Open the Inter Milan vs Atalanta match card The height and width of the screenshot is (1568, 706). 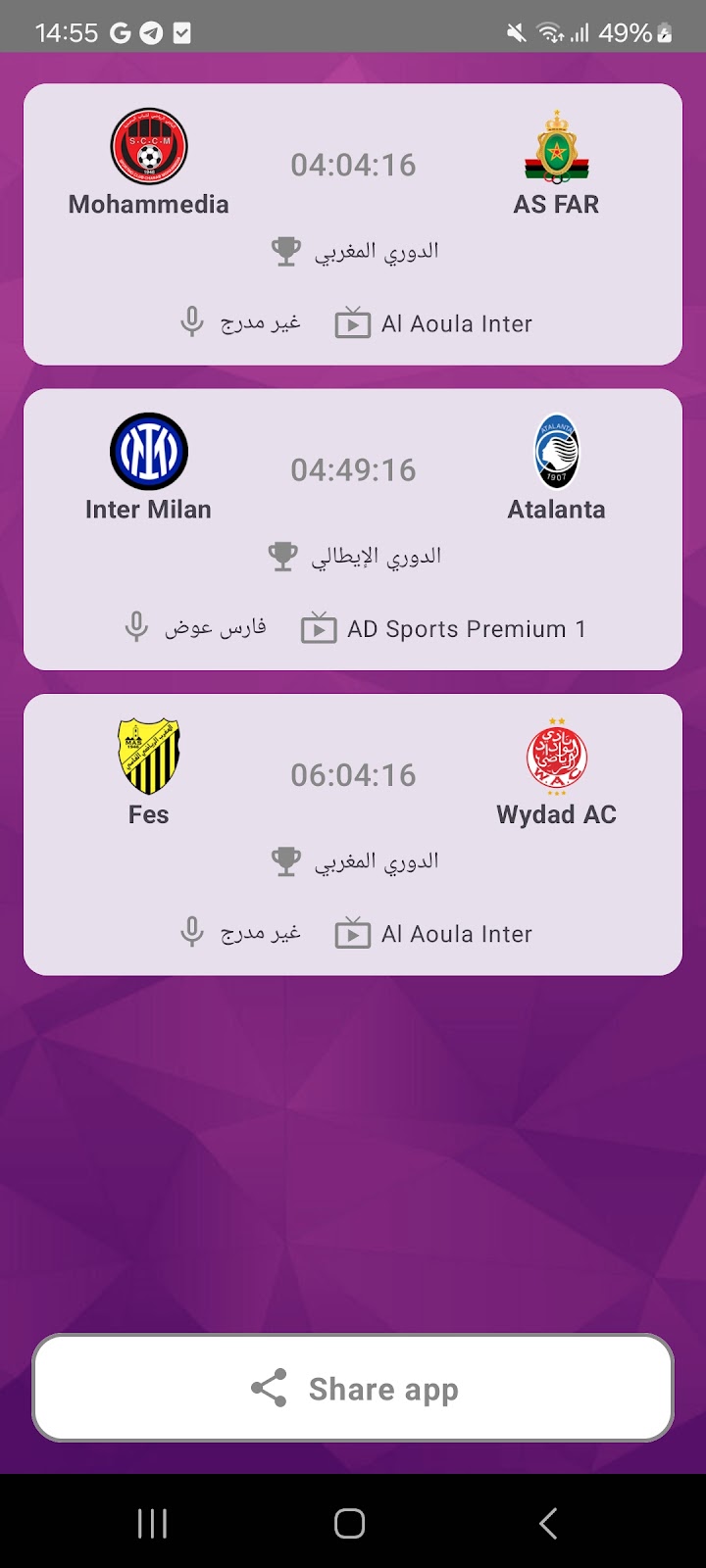pyautogui.click(x=353, y=529)
